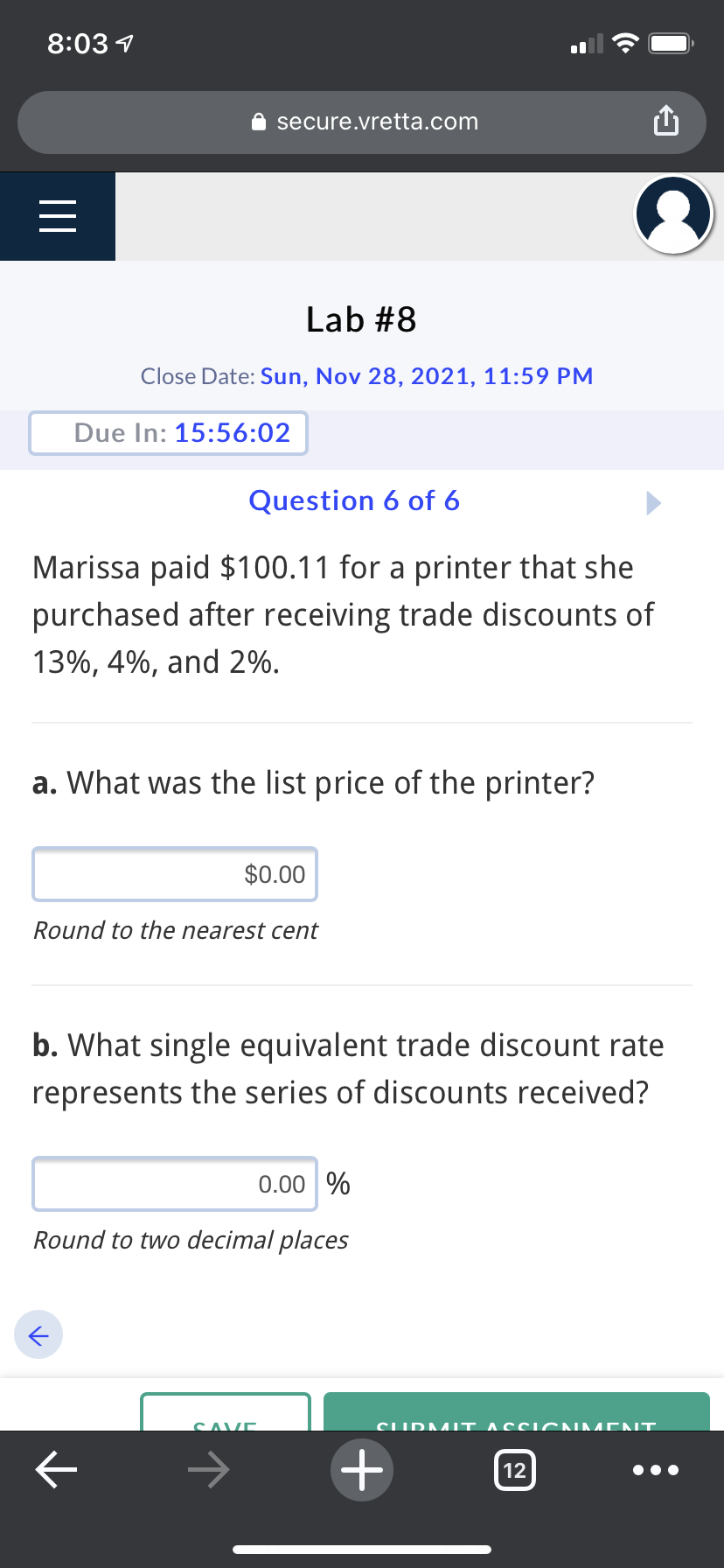Open the user profile avatar
The image size is (724, 1568).
pyautogui.click(x=674, y=215)
